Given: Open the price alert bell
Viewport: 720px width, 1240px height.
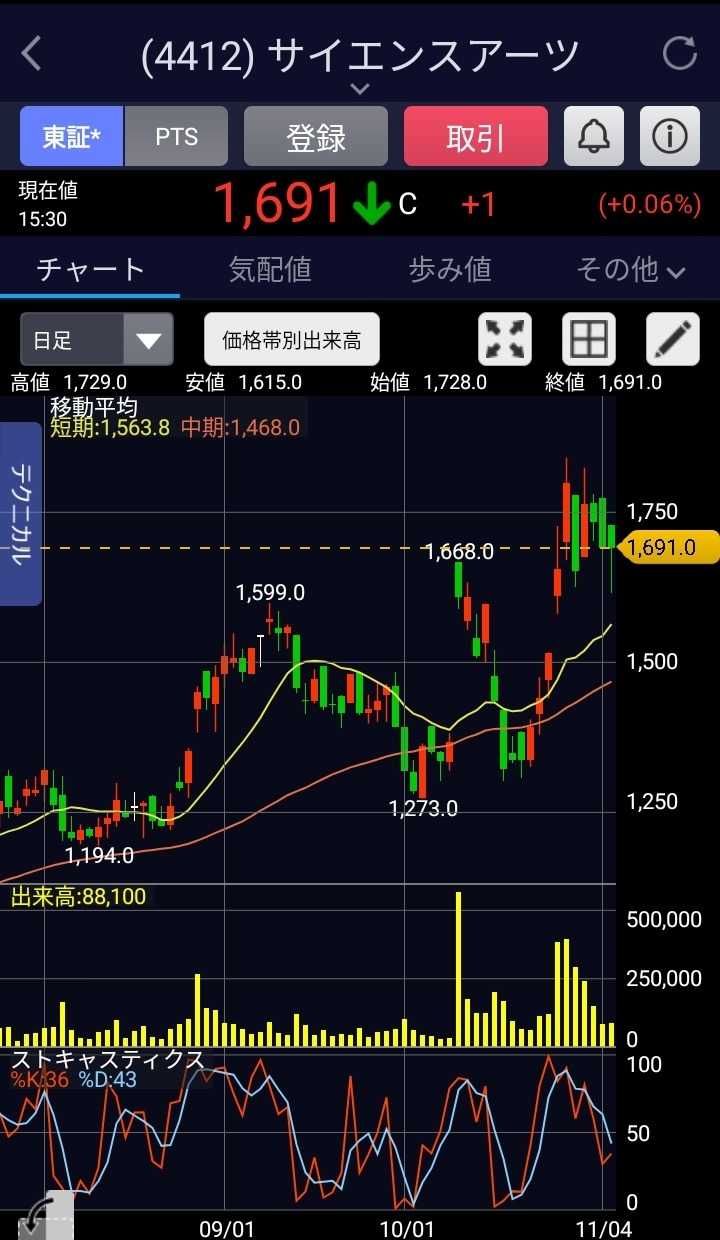Looking at the screenshot, I should click(594, 137).
